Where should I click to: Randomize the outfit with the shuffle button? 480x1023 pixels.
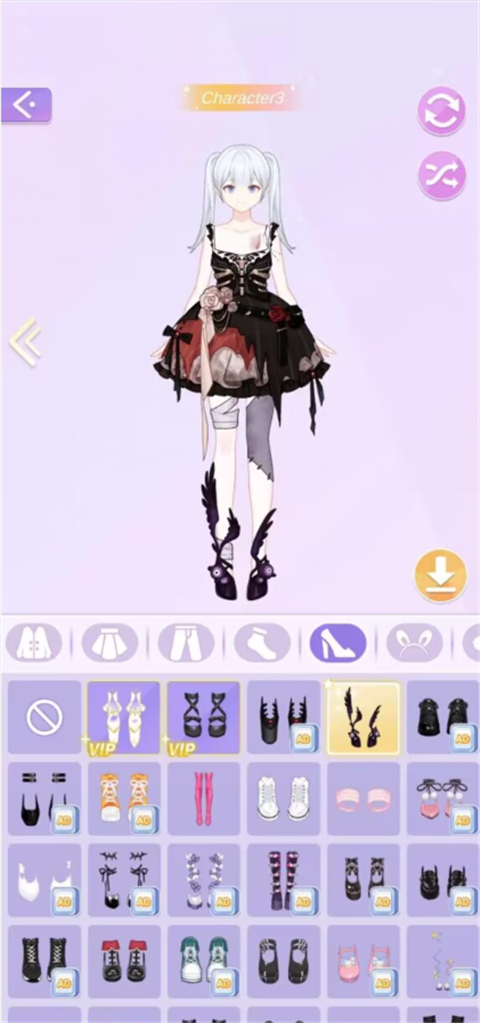tap(442, 176)
